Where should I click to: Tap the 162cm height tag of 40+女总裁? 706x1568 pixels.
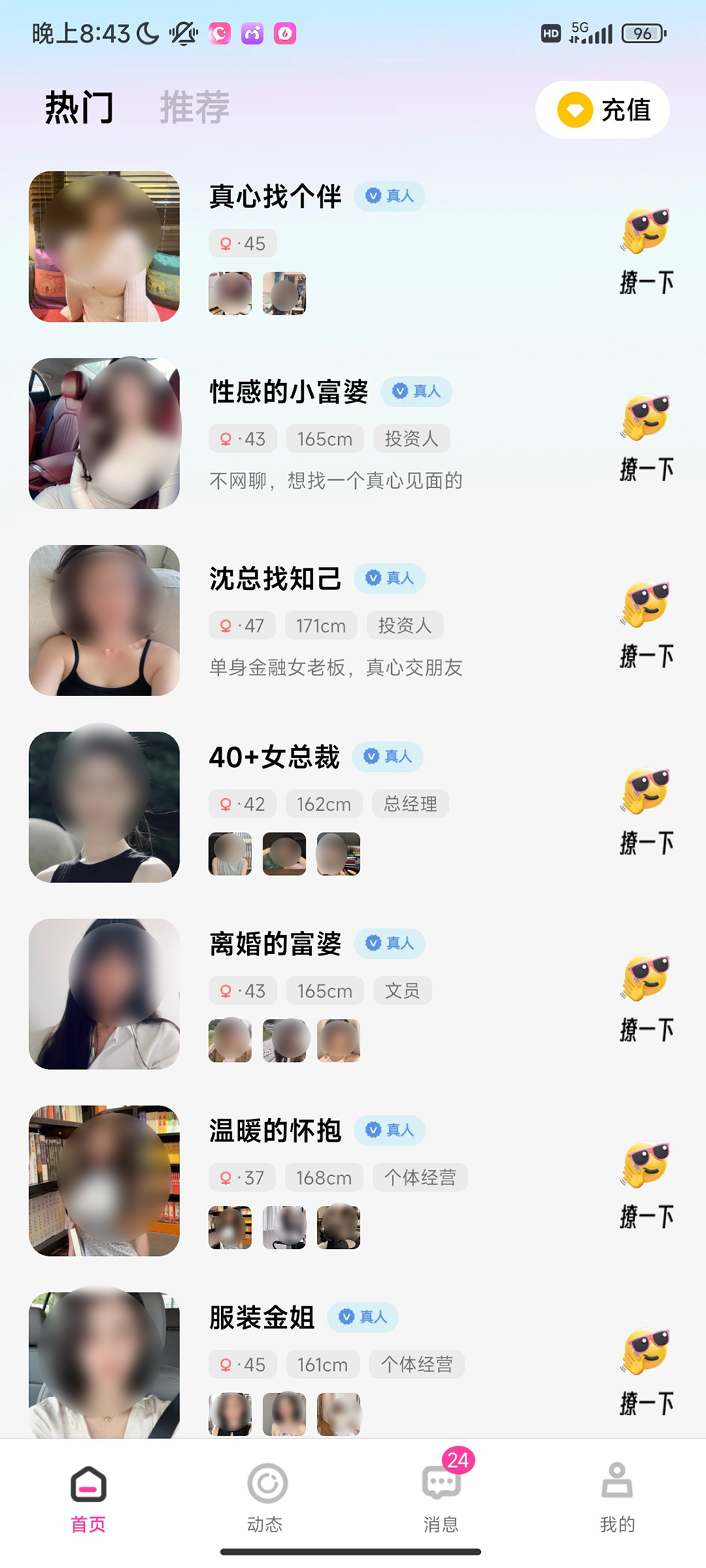pyautogui.click(x=323, y=804)
